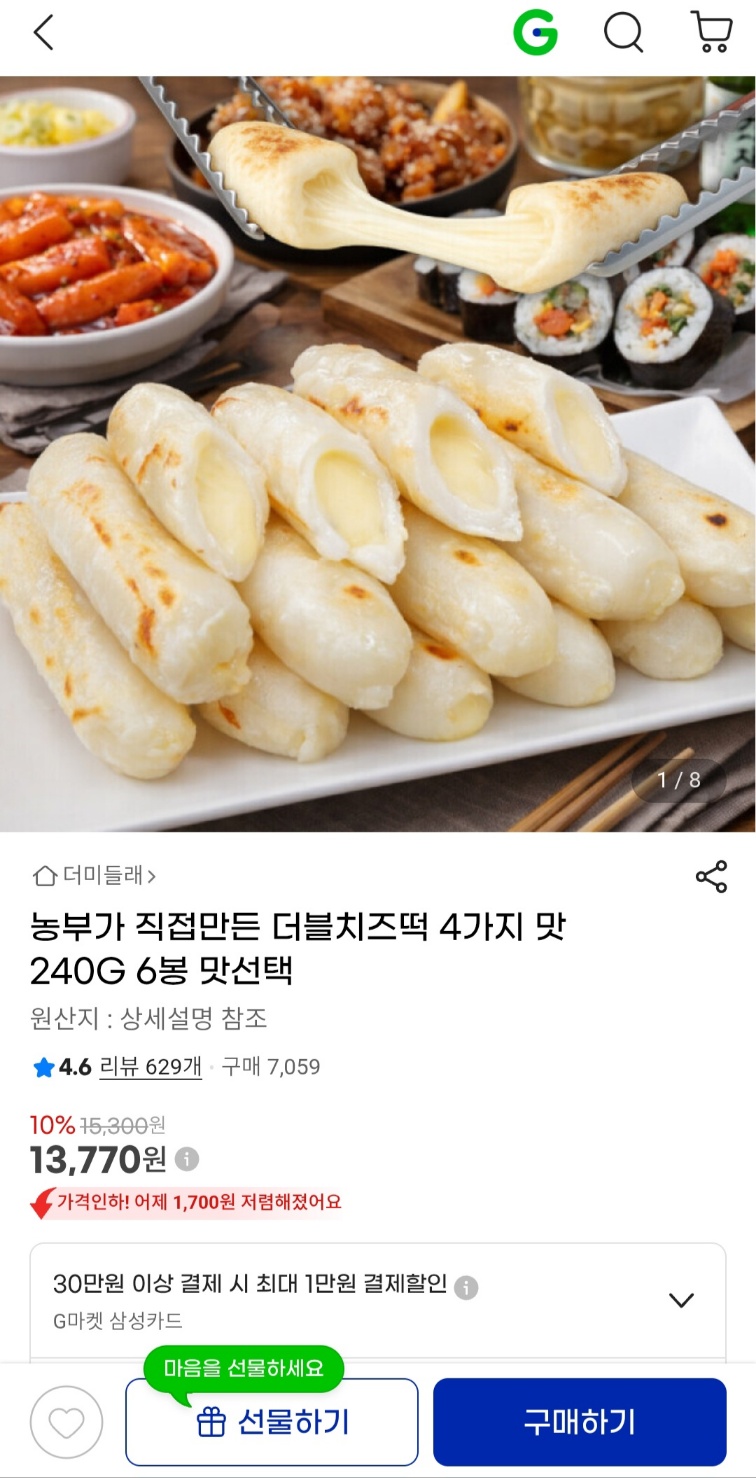
Task: Go back with the top-left arrow
Action: pos(42,33)
